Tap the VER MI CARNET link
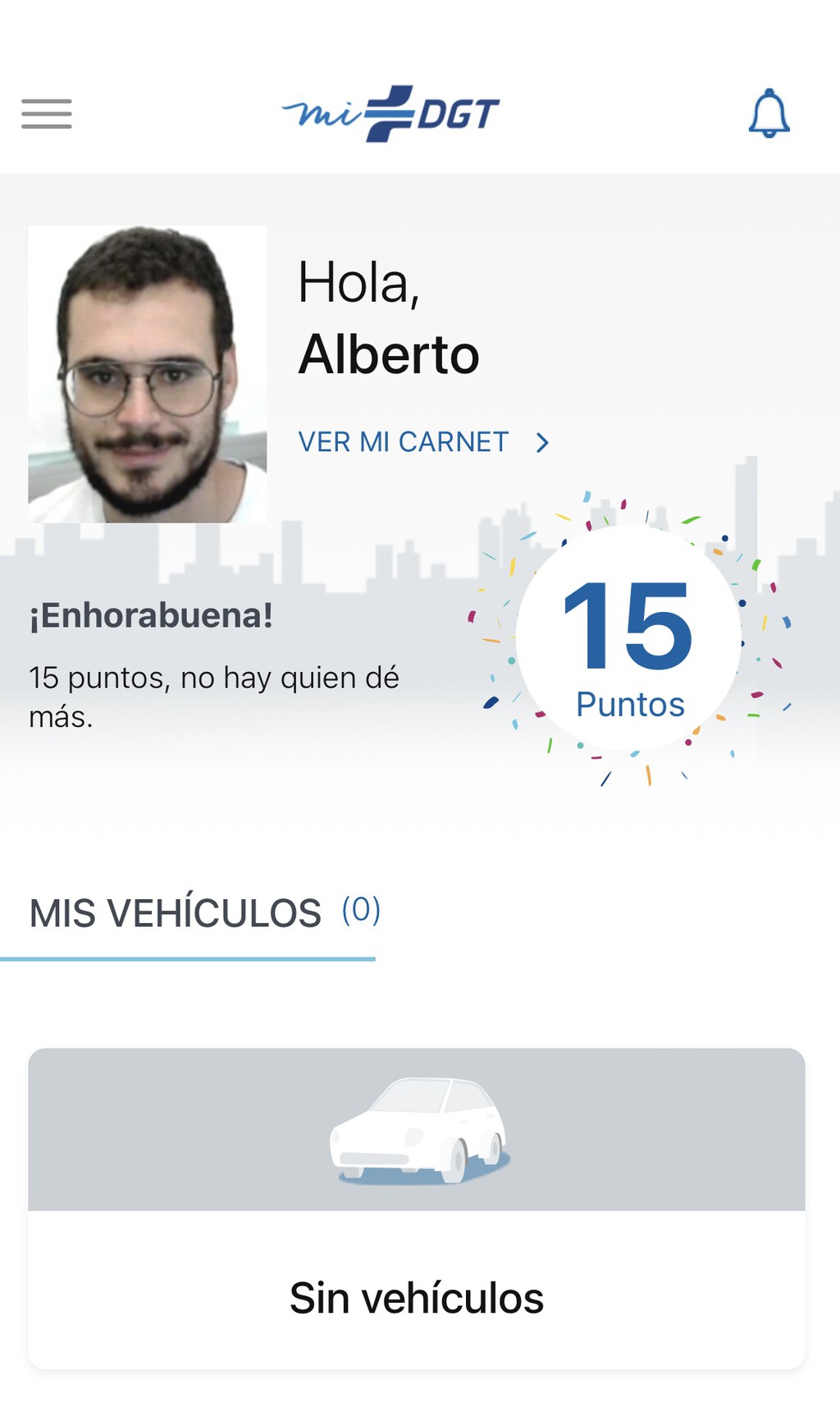Viewport: 840px width, 1407px height. pos(422,442)
